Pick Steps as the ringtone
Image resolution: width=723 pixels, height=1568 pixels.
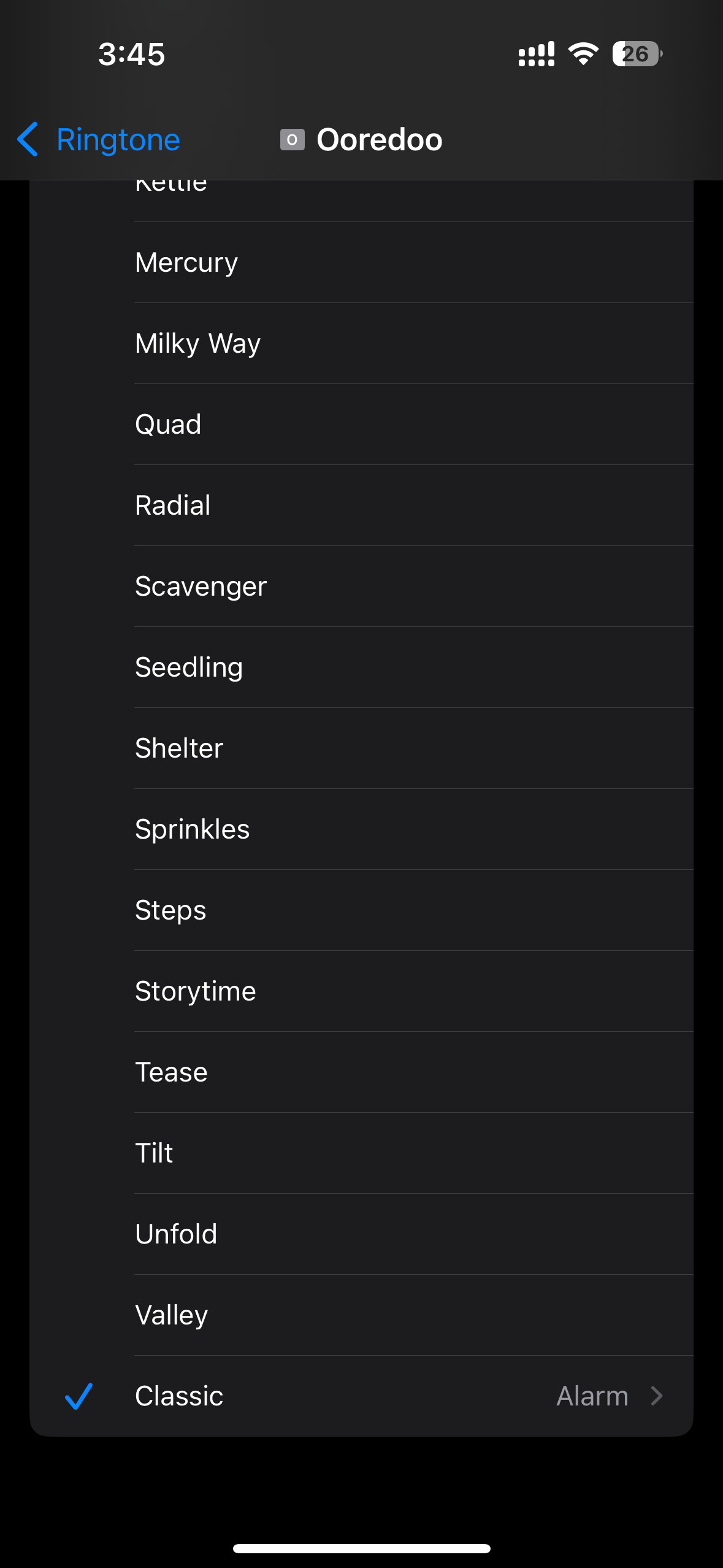tap(361, 910)
